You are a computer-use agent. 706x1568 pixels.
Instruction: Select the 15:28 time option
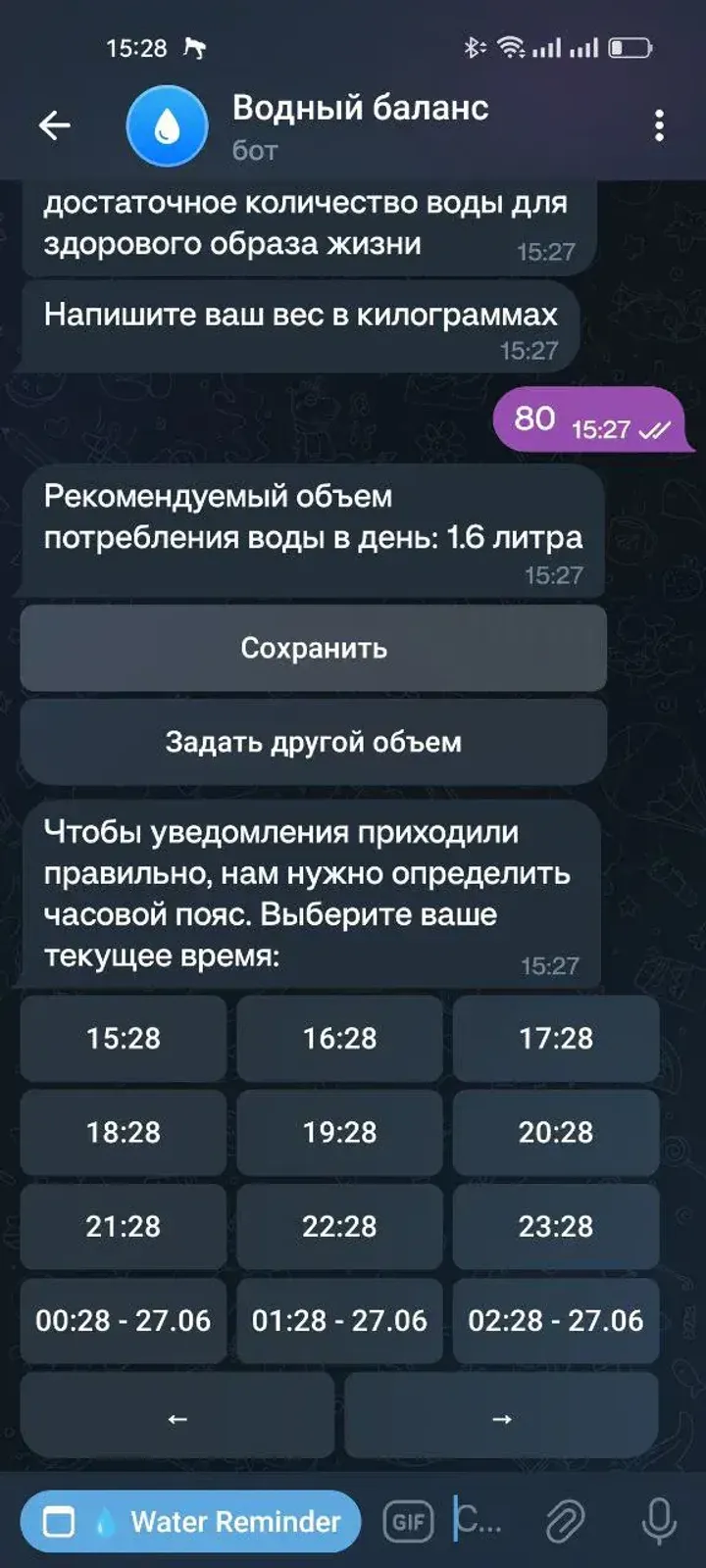coord(123,1039)
